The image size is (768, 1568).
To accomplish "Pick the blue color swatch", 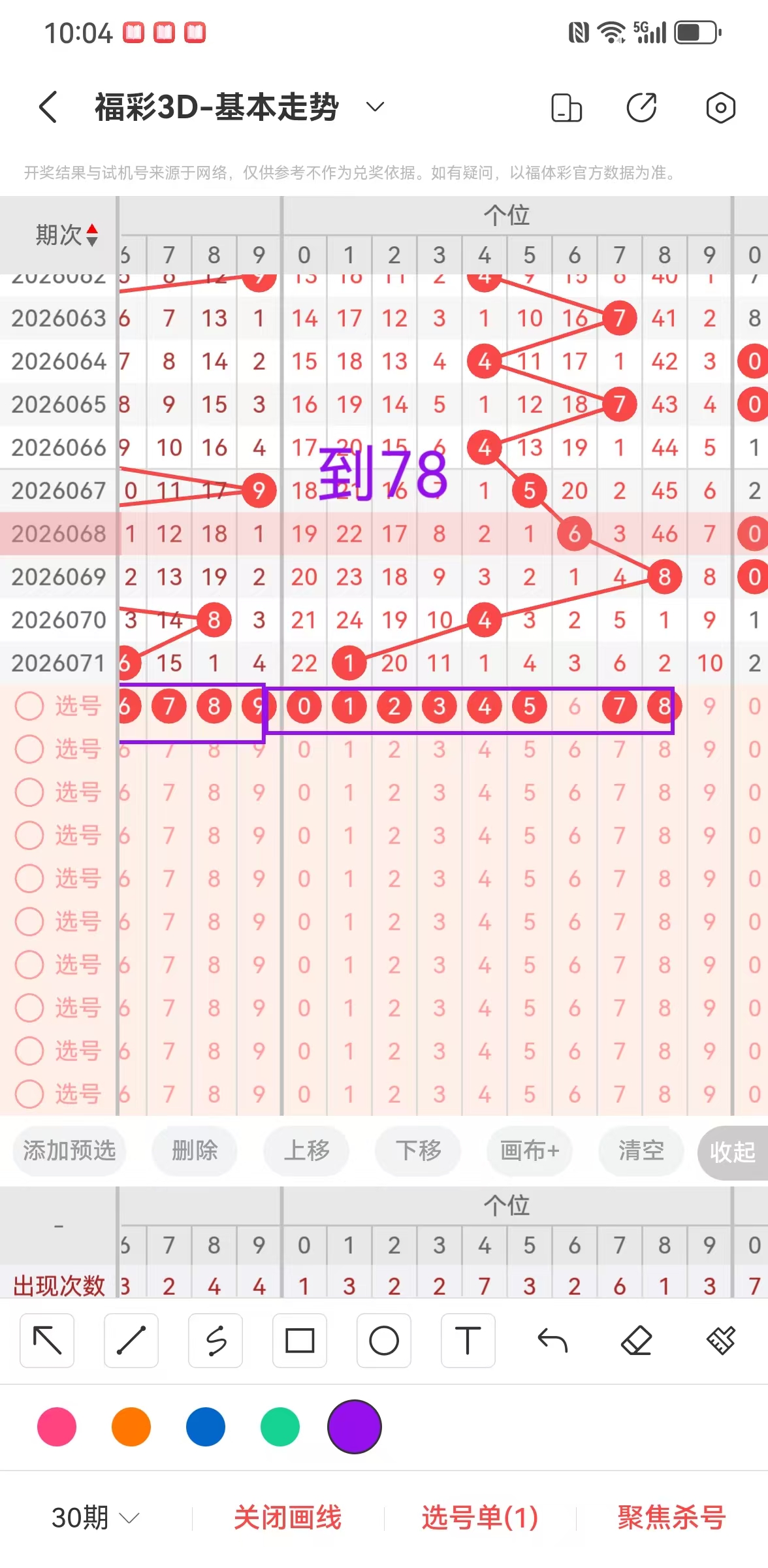I will 206,1427.
